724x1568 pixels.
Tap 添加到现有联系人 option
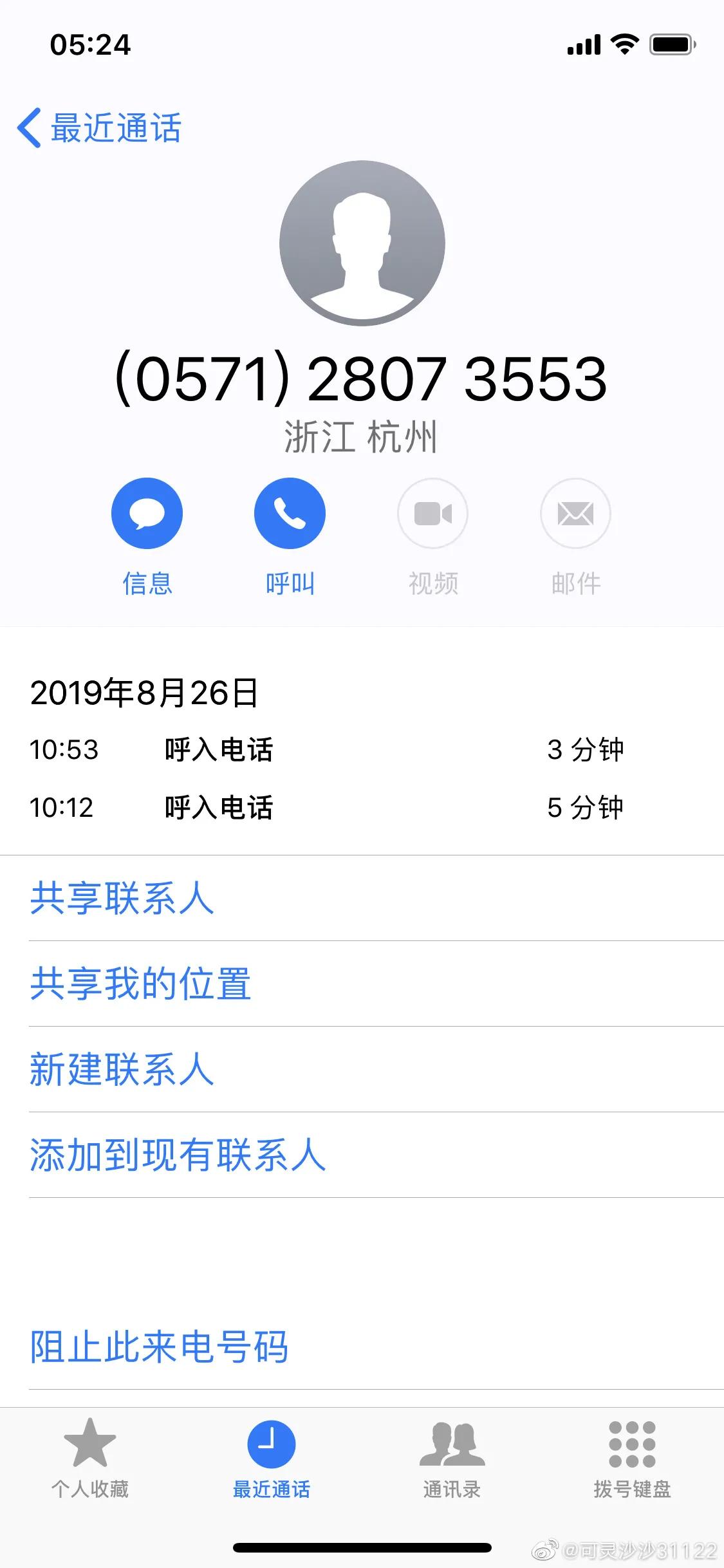tap(178, 1153)
